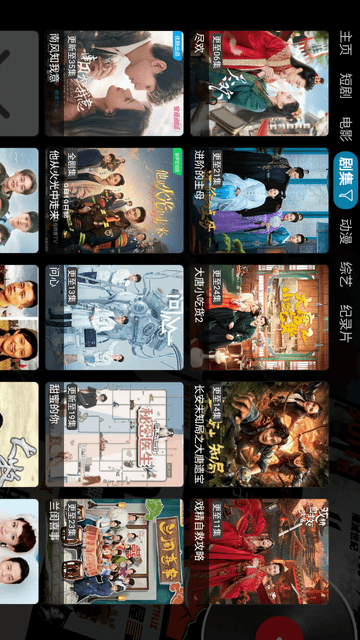Open the drama 戏精自救攻略

pos(259,551)
